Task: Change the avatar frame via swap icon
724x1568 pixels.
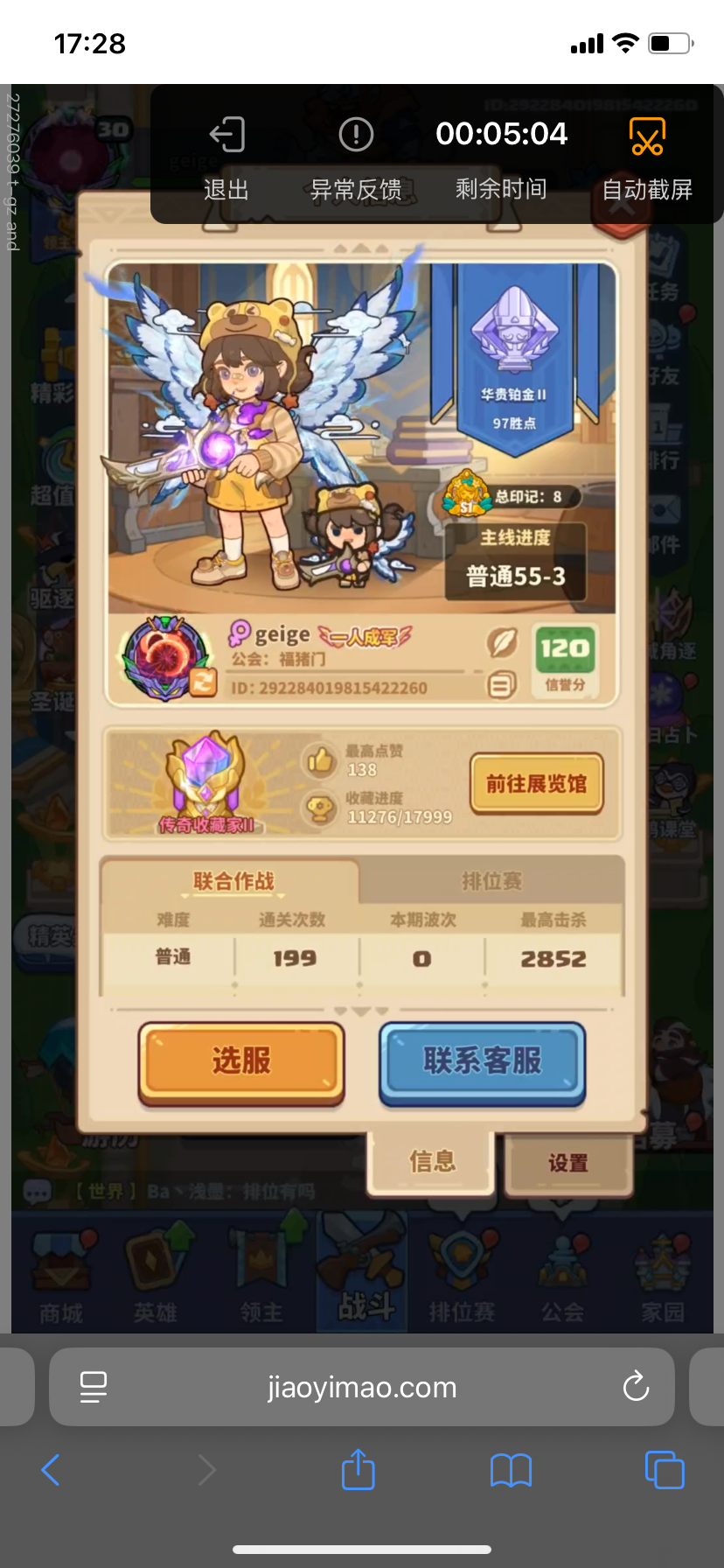Action: pyautogui.click(x=203, y=682)
